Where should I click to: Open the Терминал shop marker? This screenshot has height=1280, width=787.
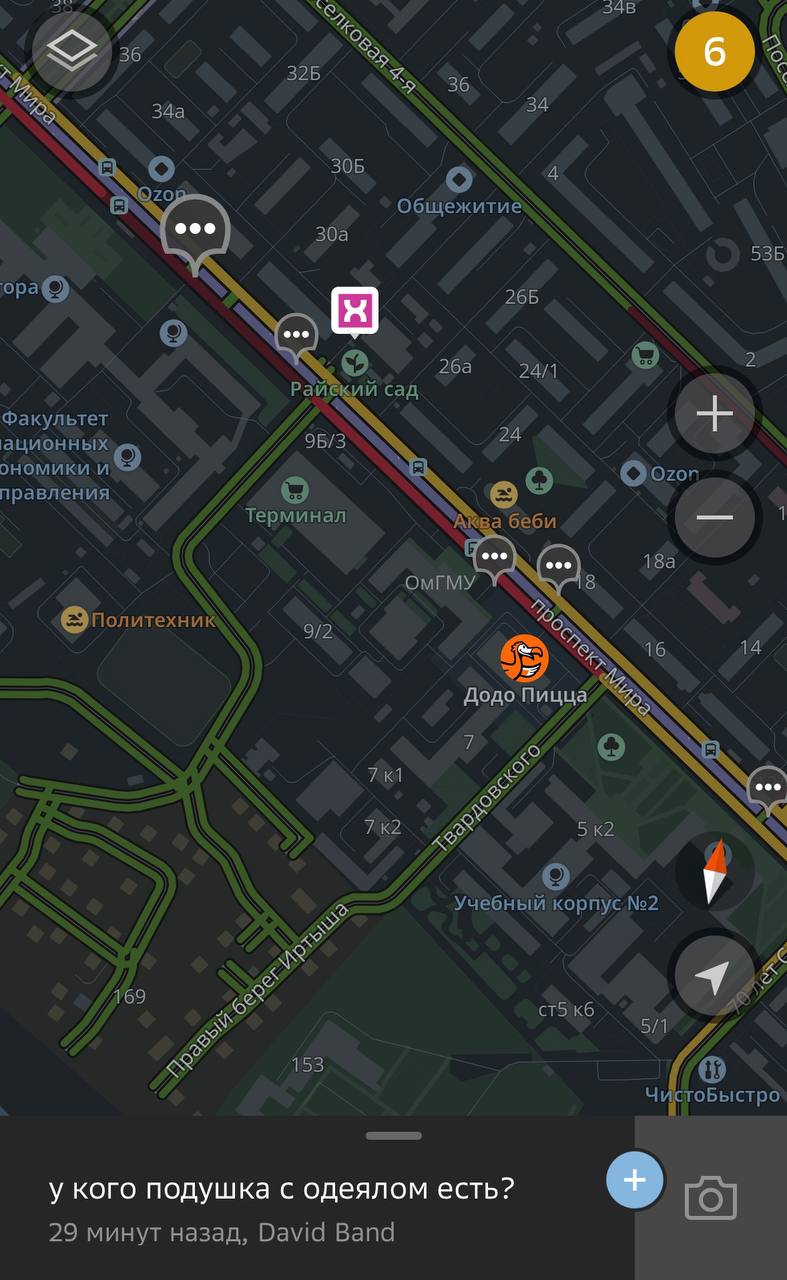pos(294,490)
